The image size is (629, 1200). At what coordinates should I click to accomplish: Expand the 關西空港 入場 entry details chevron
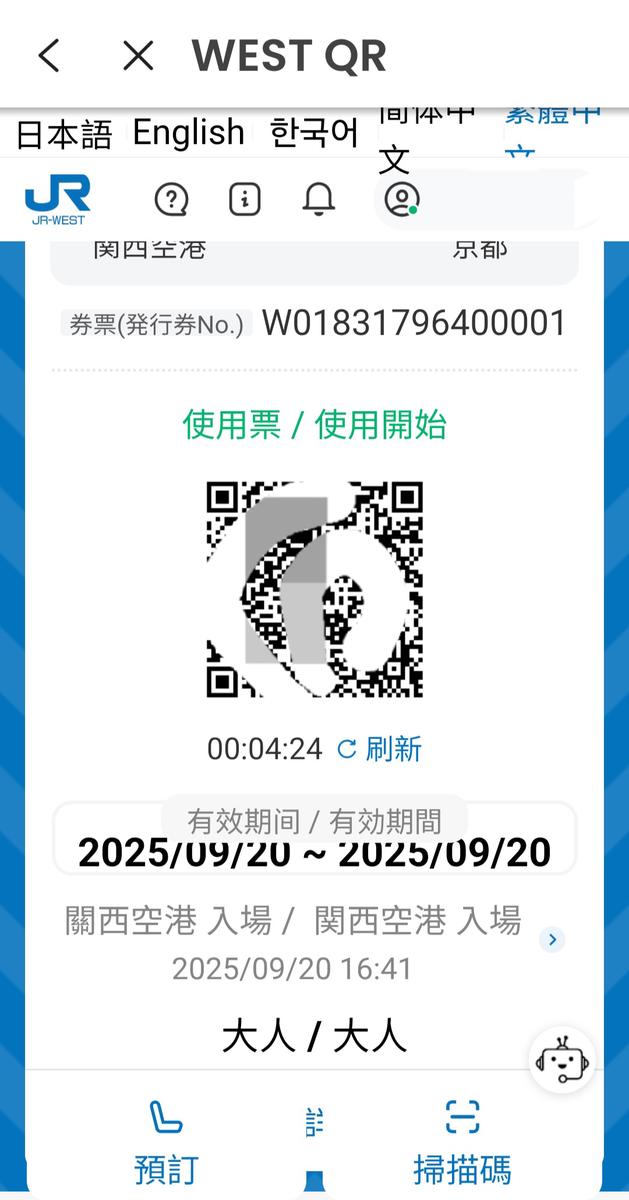[x=552, y=939]
